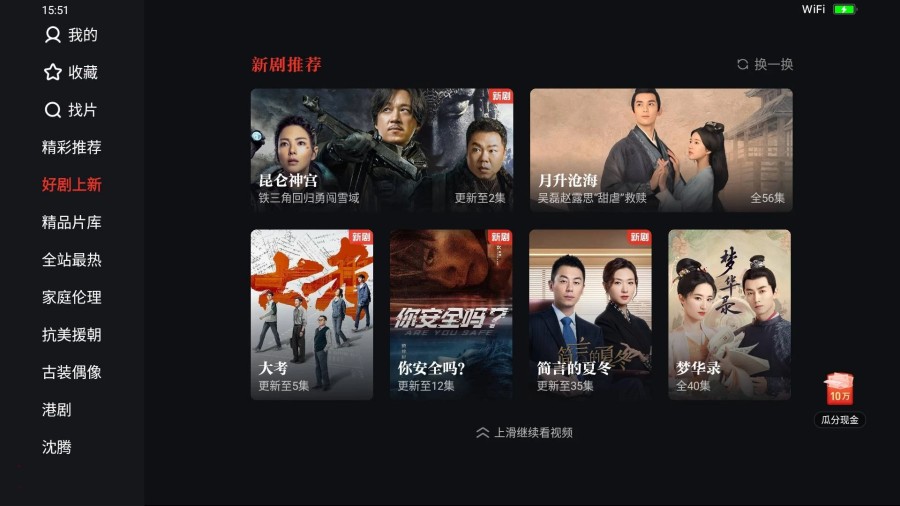This screenshot has width=900, height=506.
Task: Open 梦华录 series card
Action: [x=729, y=315]
